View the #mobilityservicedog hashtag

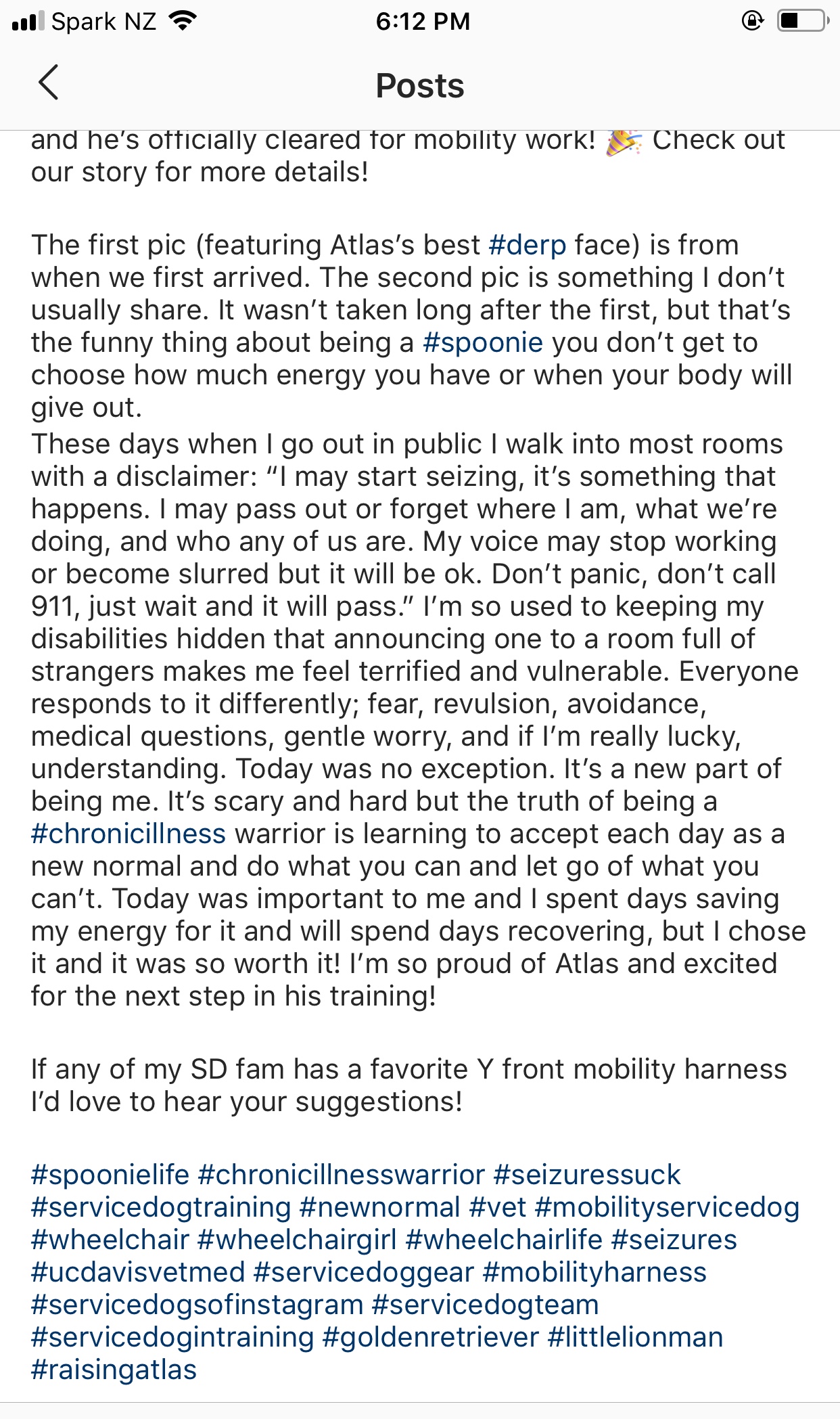tap(667, 1208)
